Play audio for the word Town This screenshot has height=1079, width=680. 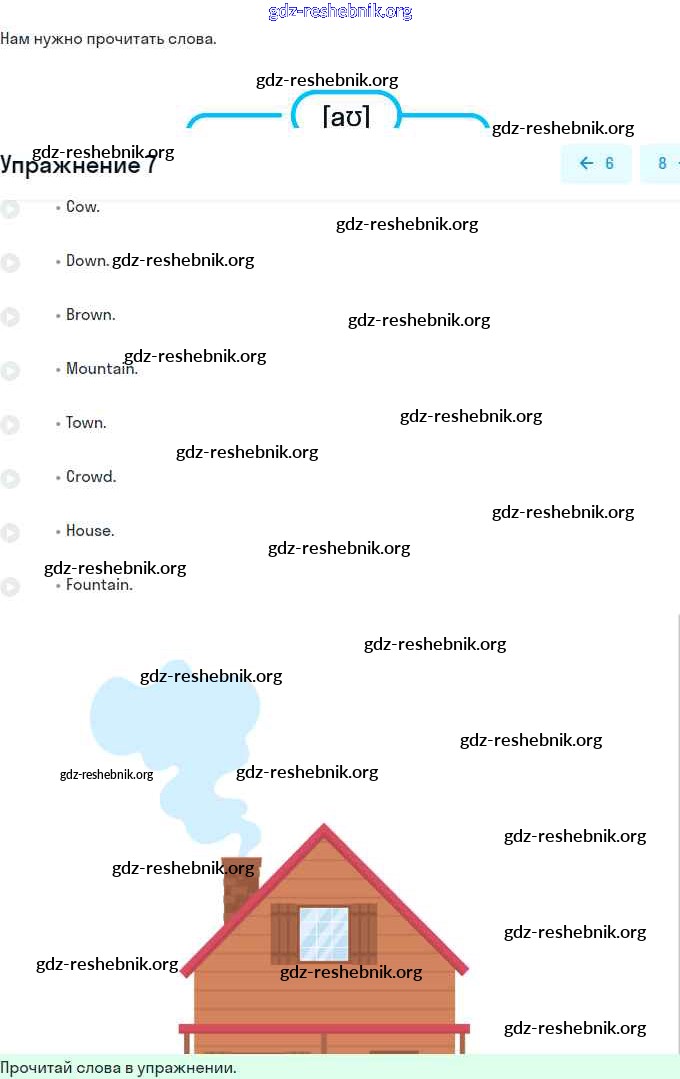[10, 425]
